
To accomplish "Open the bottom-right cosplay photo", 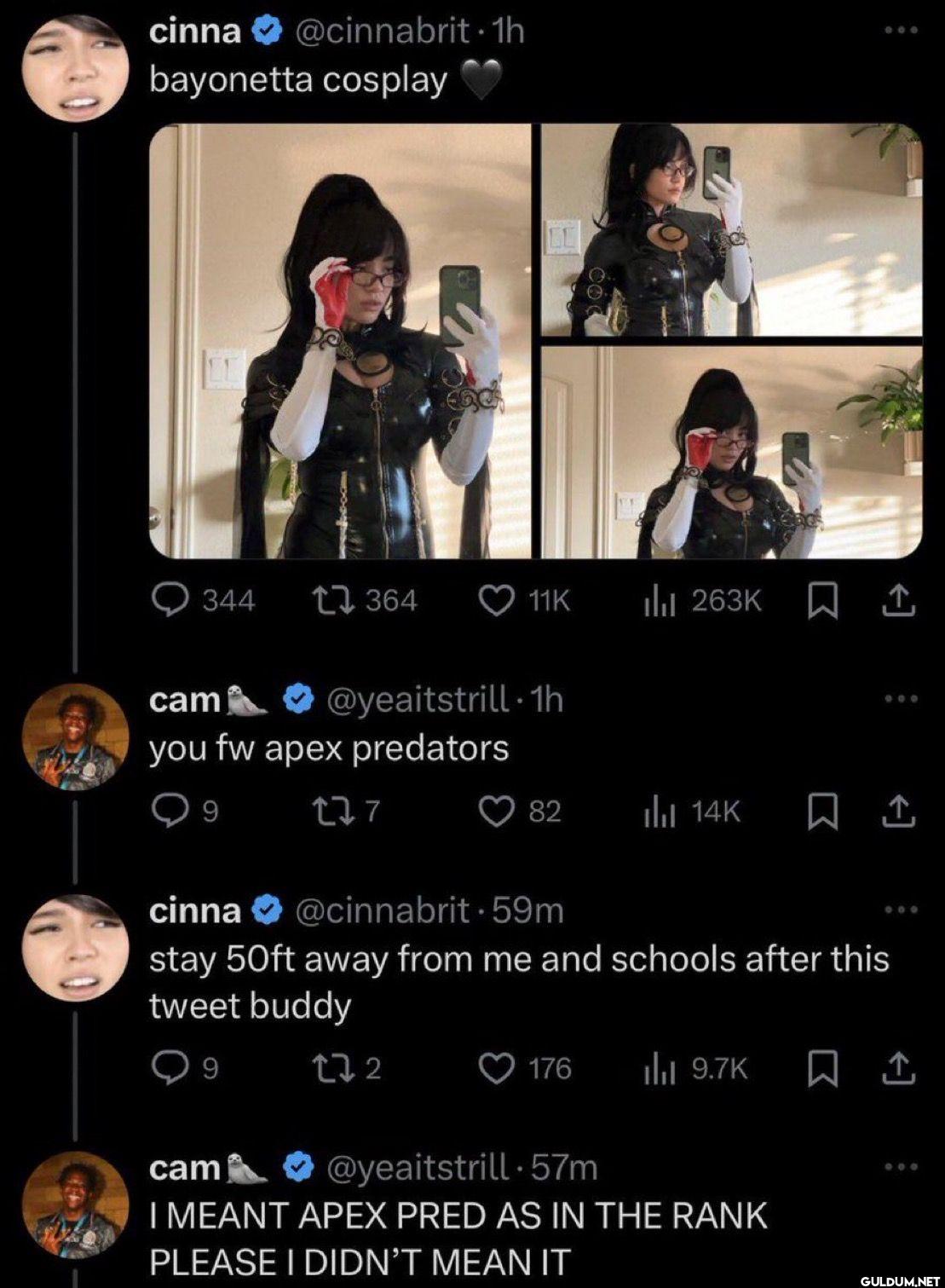I will pos(731,452).
